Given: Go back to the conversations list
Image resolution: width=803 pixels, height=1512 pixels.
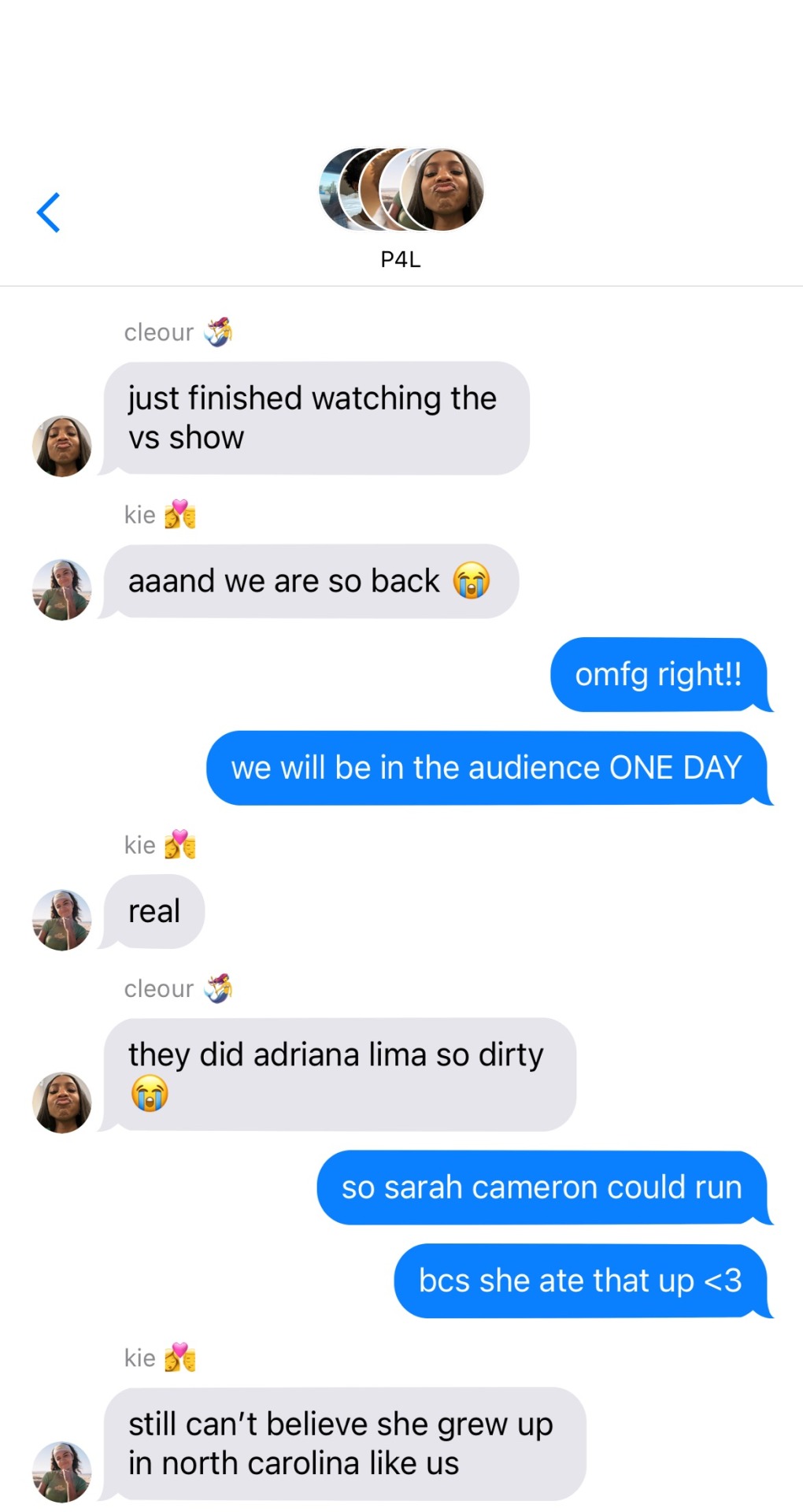Looking at the screenshot, I should tap(49, 213).
